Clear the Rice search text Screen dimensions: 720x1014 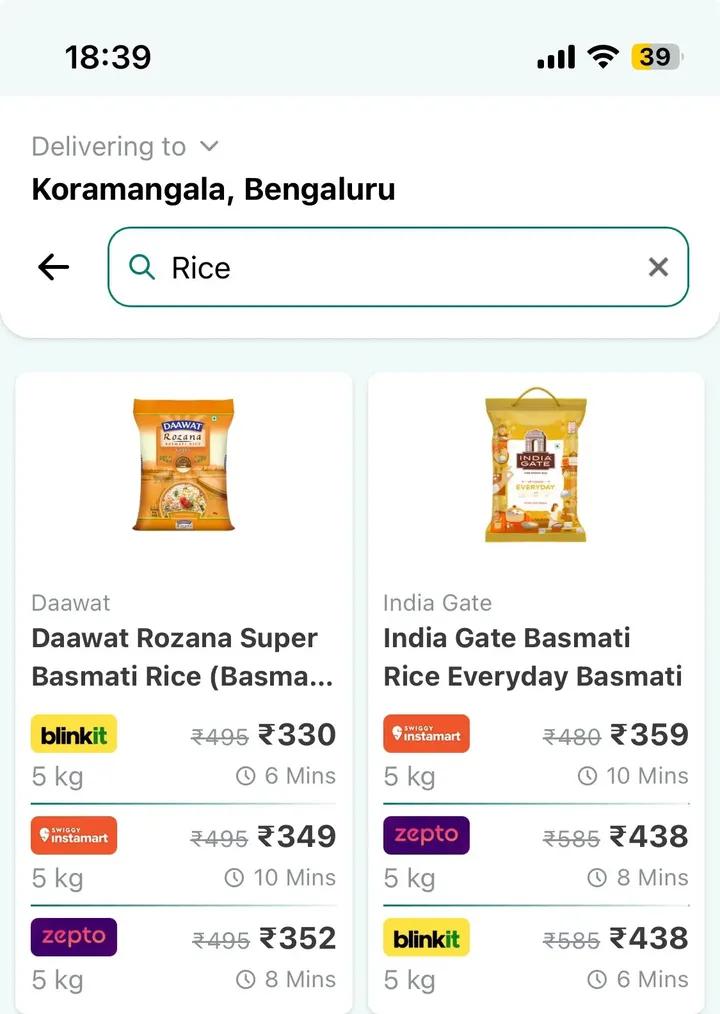[658, 267]
